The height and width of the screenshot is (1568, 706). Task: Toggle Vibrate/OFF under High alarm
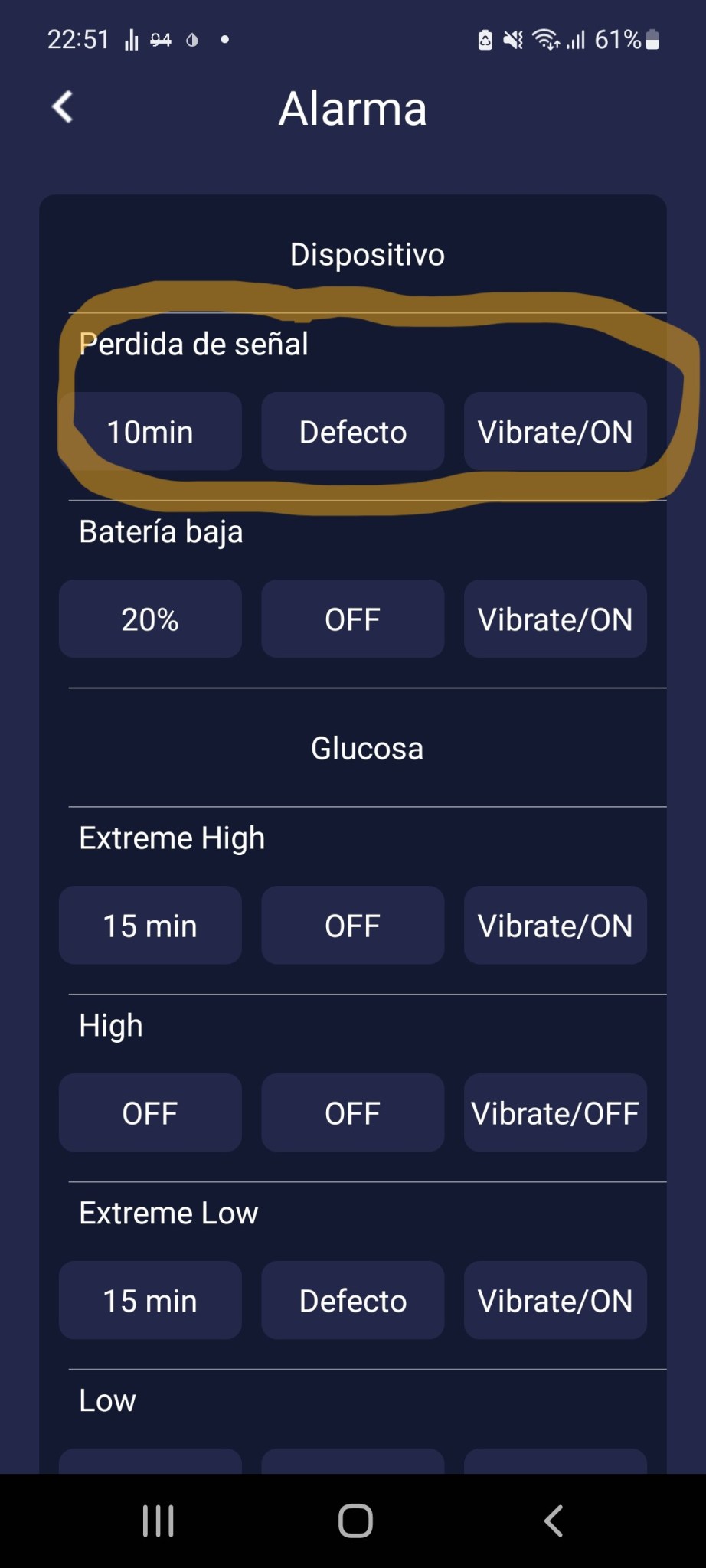click(x=554, y=1113)
